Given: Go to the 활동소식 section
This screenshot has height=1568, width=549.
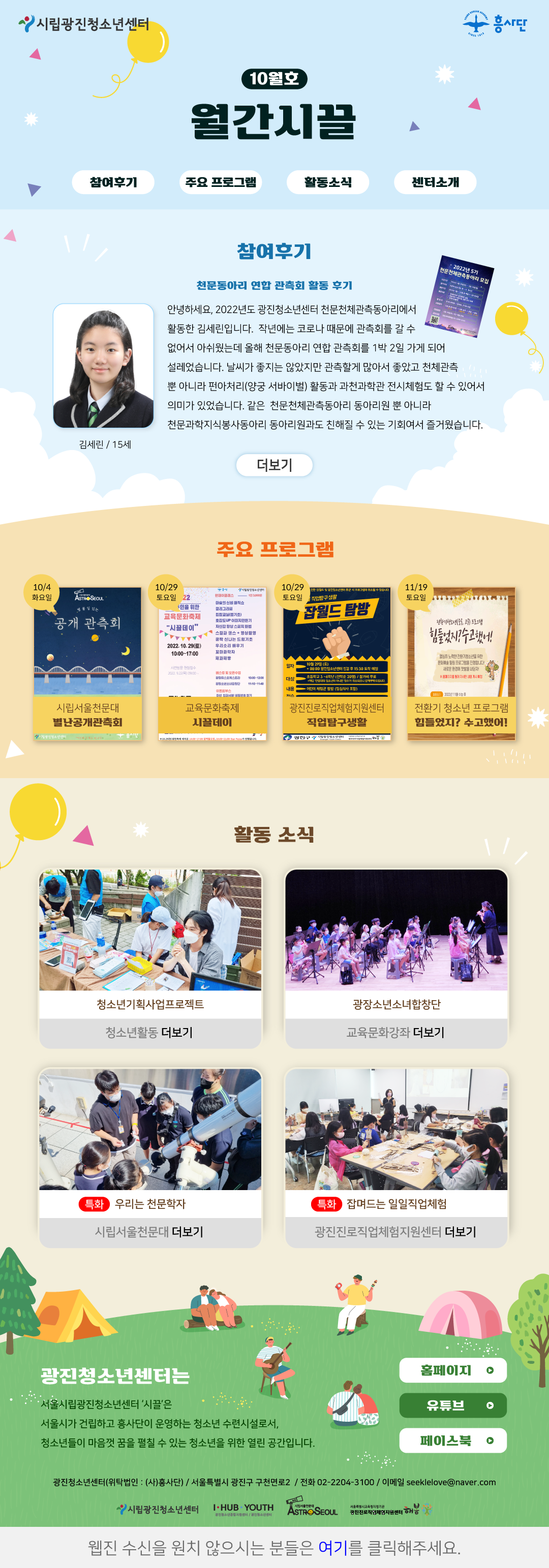Looking at the screenshot, I should (327, 182).
